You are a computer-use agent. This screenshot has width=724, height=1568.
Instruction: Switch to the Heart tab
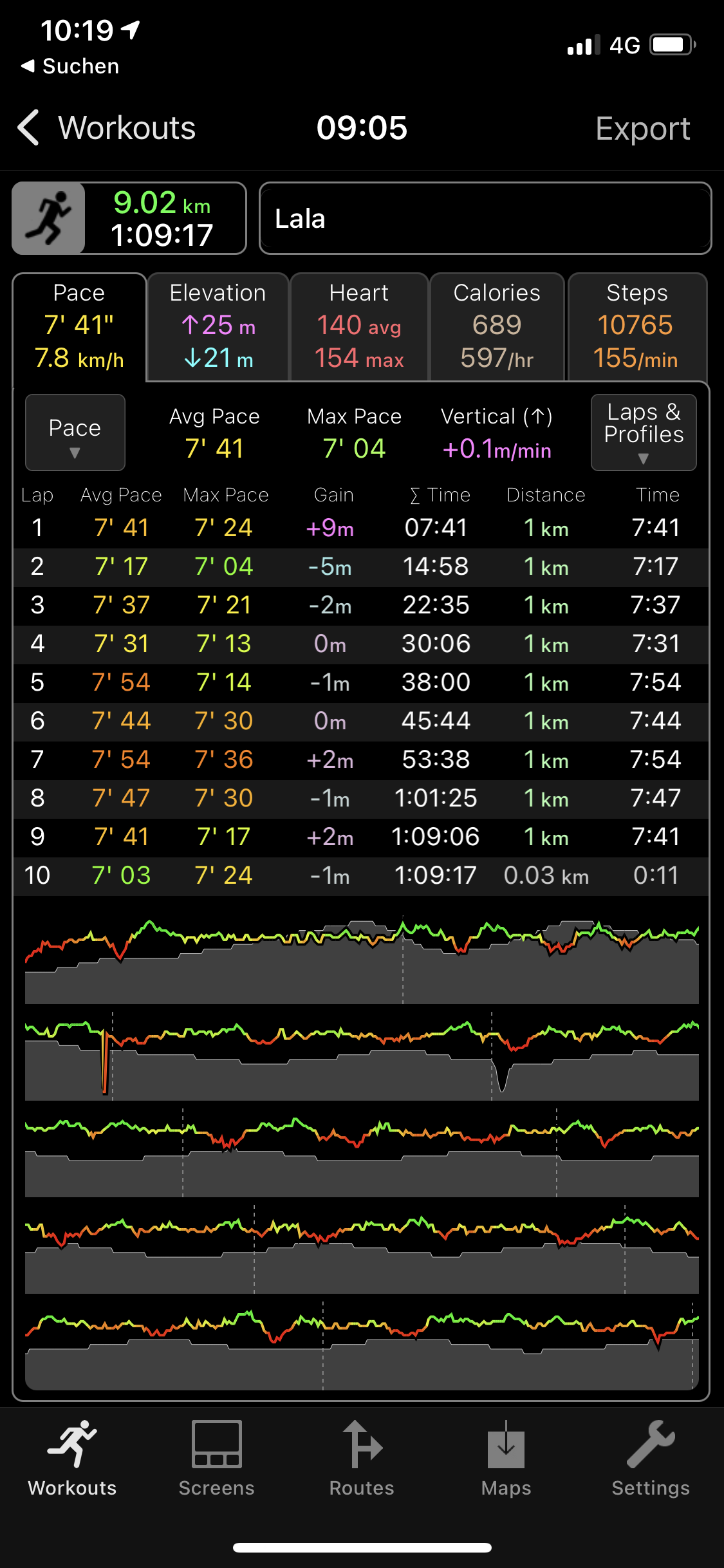point(359,327)
